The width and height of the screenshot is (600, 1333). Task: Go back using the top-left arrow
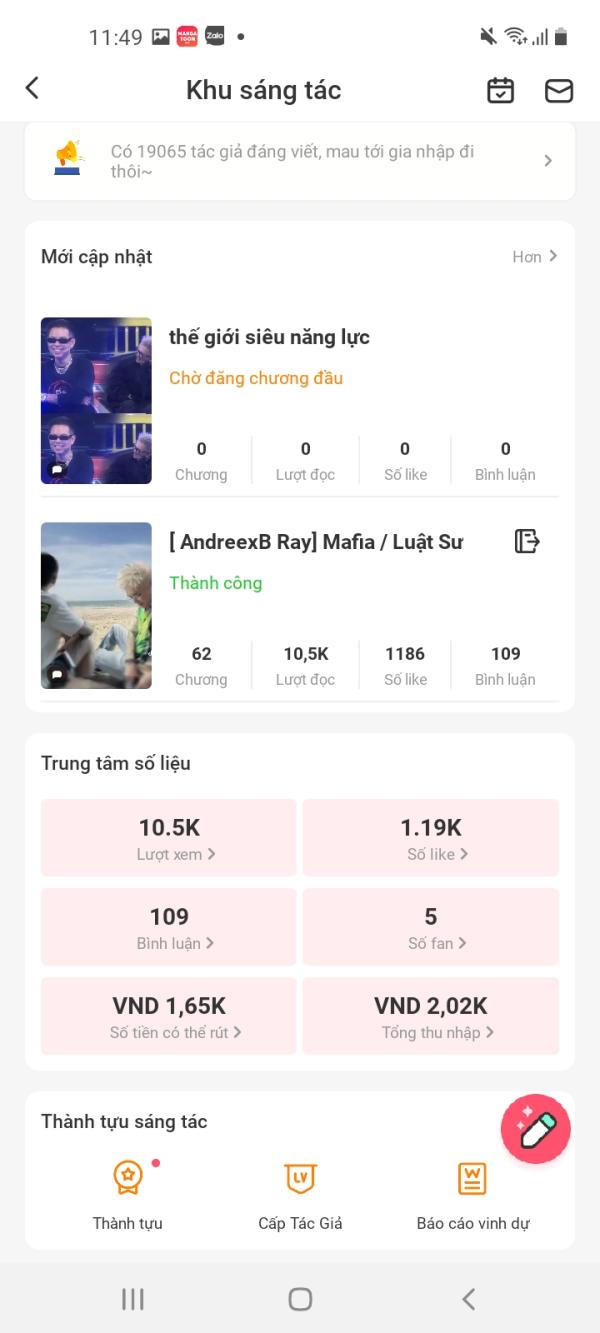[x=32, y=89]
